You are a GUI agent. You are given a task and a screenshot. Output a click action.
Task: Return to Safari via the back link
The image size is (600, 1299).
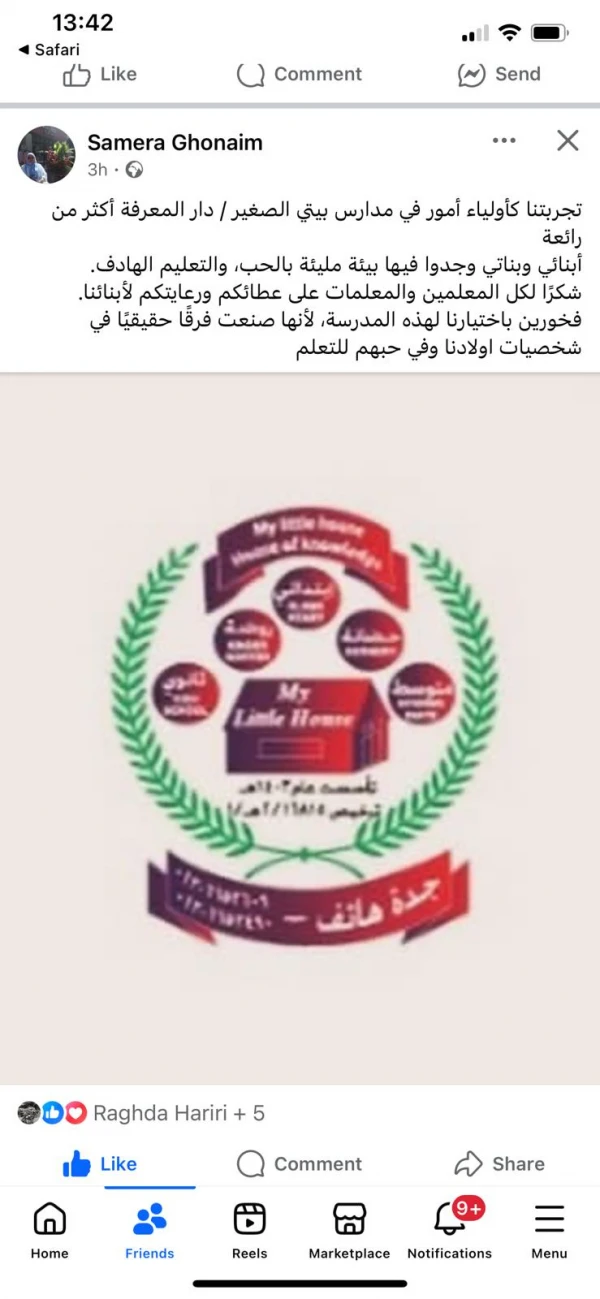click(49, 49)
